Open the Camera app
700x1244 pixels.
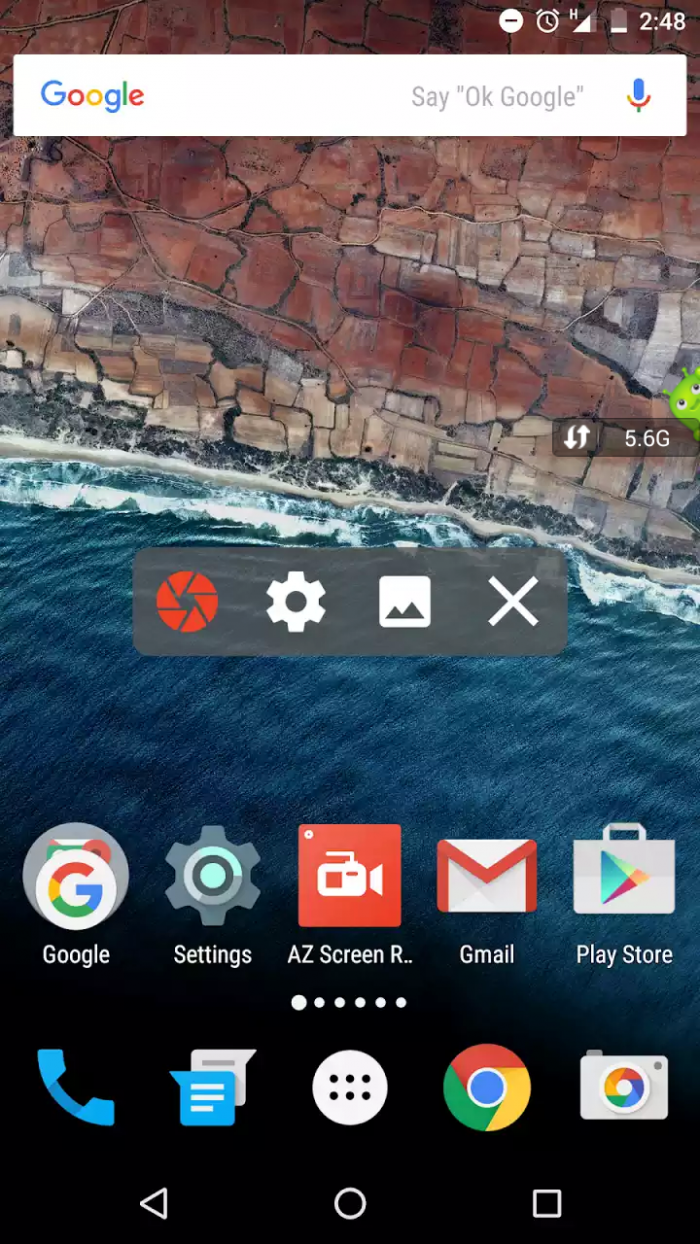coord(624,1087)
